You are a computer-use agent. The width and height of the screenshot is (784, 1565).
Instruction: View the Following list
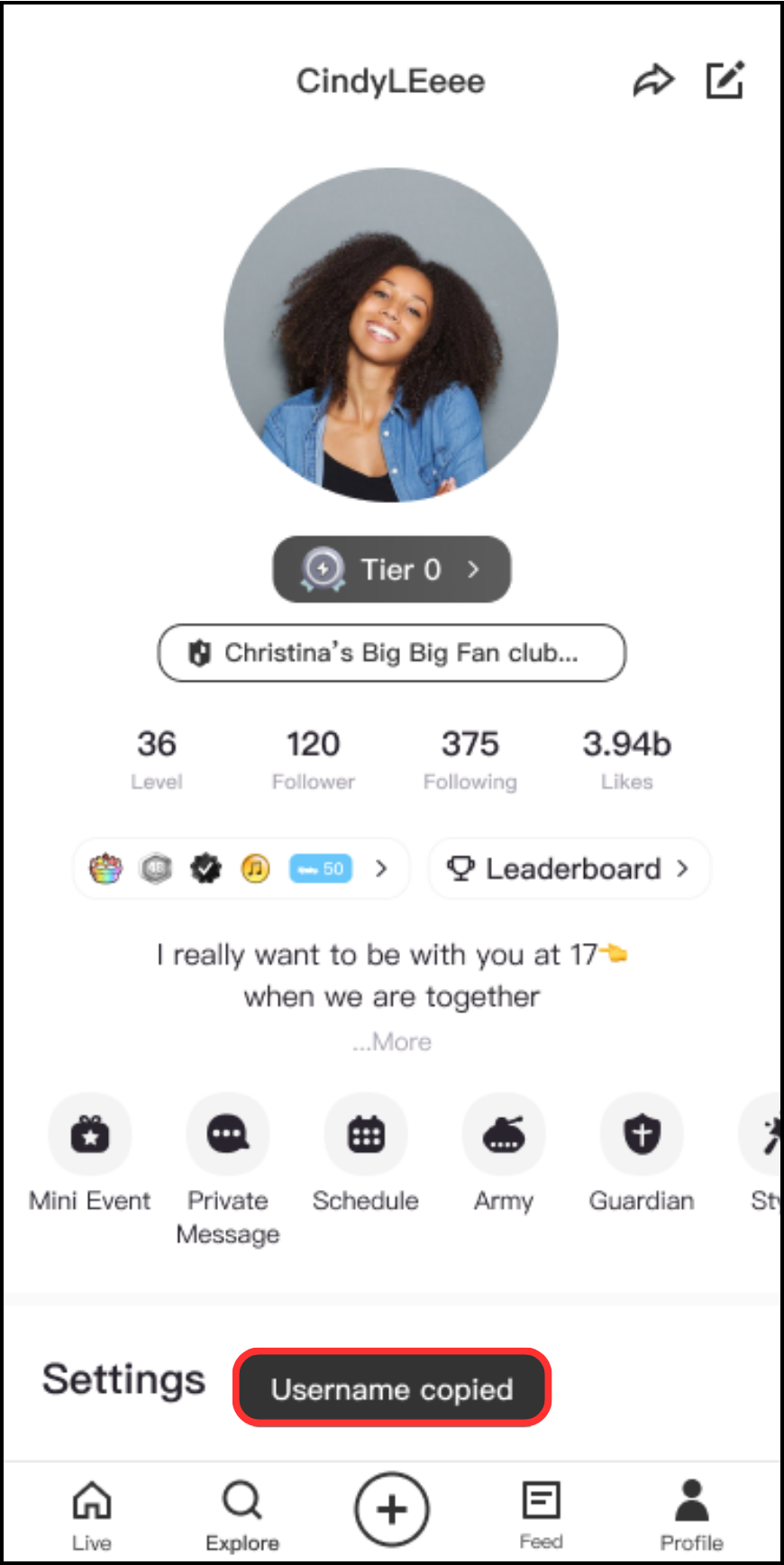469,758
